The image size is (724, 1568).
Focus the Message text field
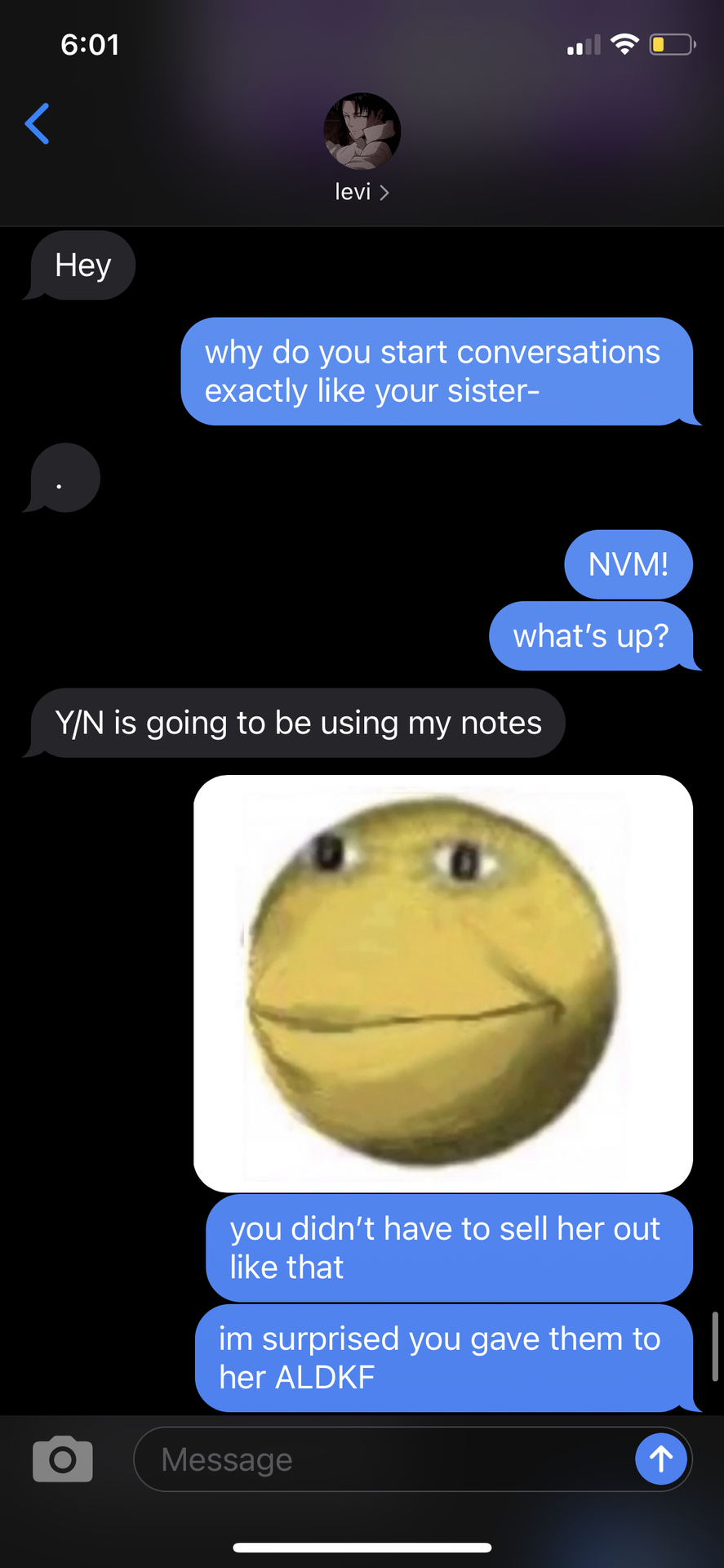click(x=384, y=1459)
